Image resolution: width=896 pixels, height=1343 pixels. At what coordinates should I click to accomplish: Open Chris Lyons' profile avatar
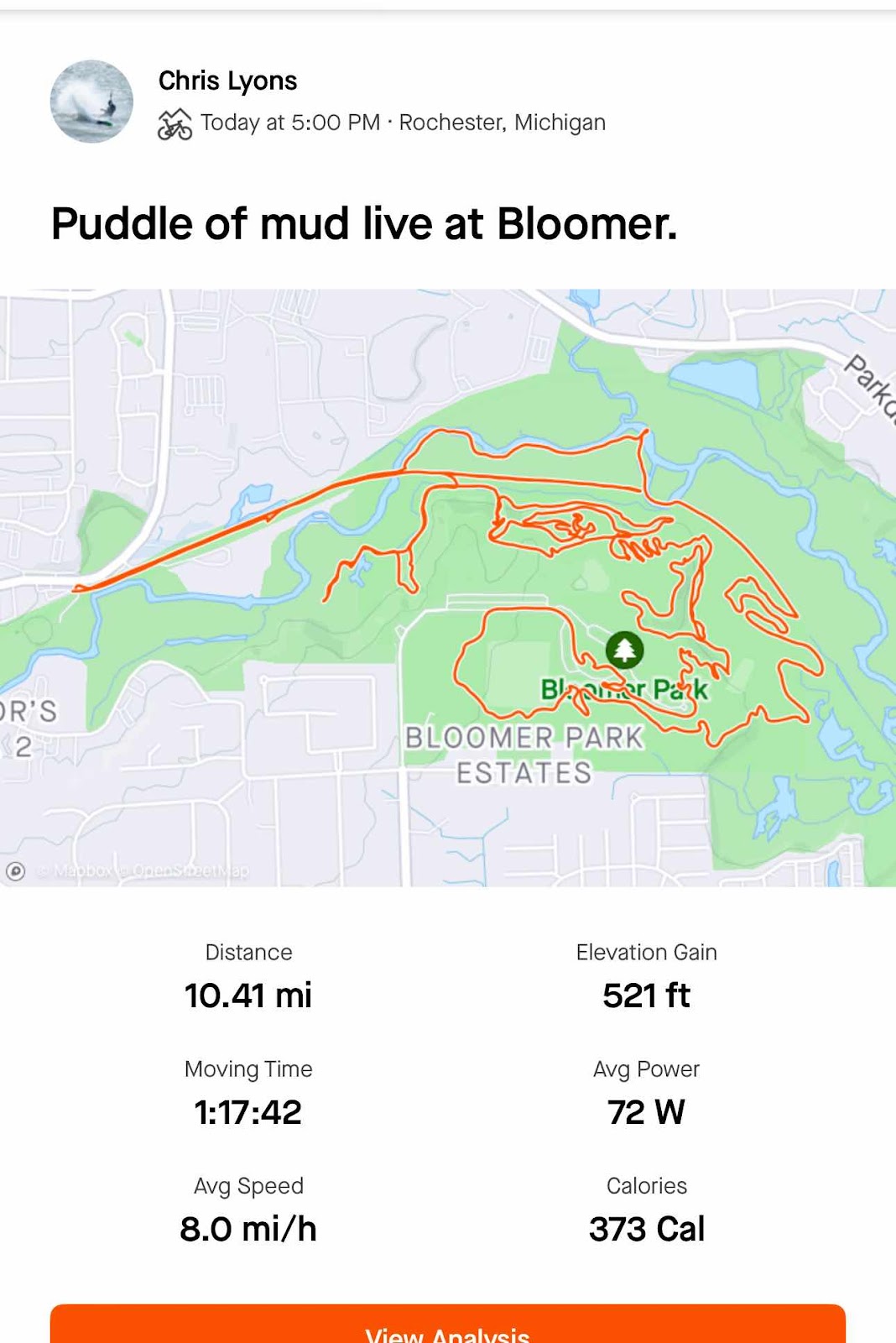91,102
